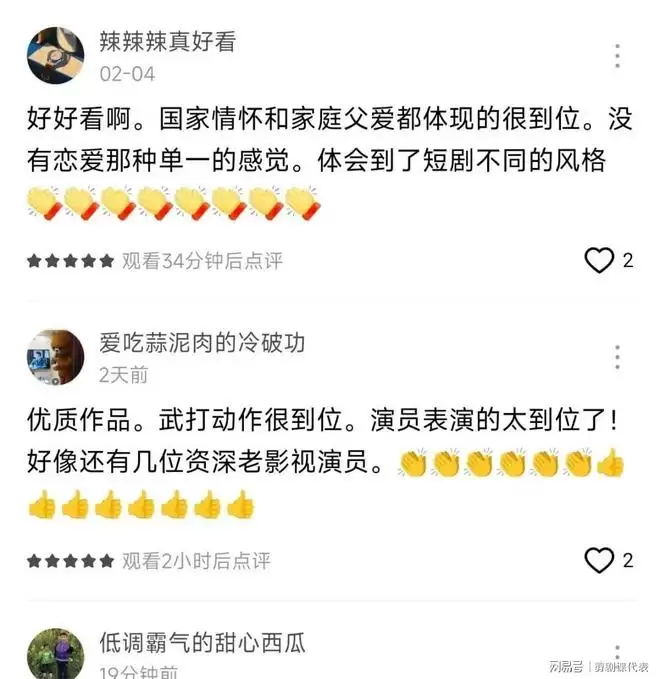This screenshot has height=679, width=660.
Task: Open overflow menu on 爱吃蒜泥肉的冷破功's review
Action: click(618, 357)
